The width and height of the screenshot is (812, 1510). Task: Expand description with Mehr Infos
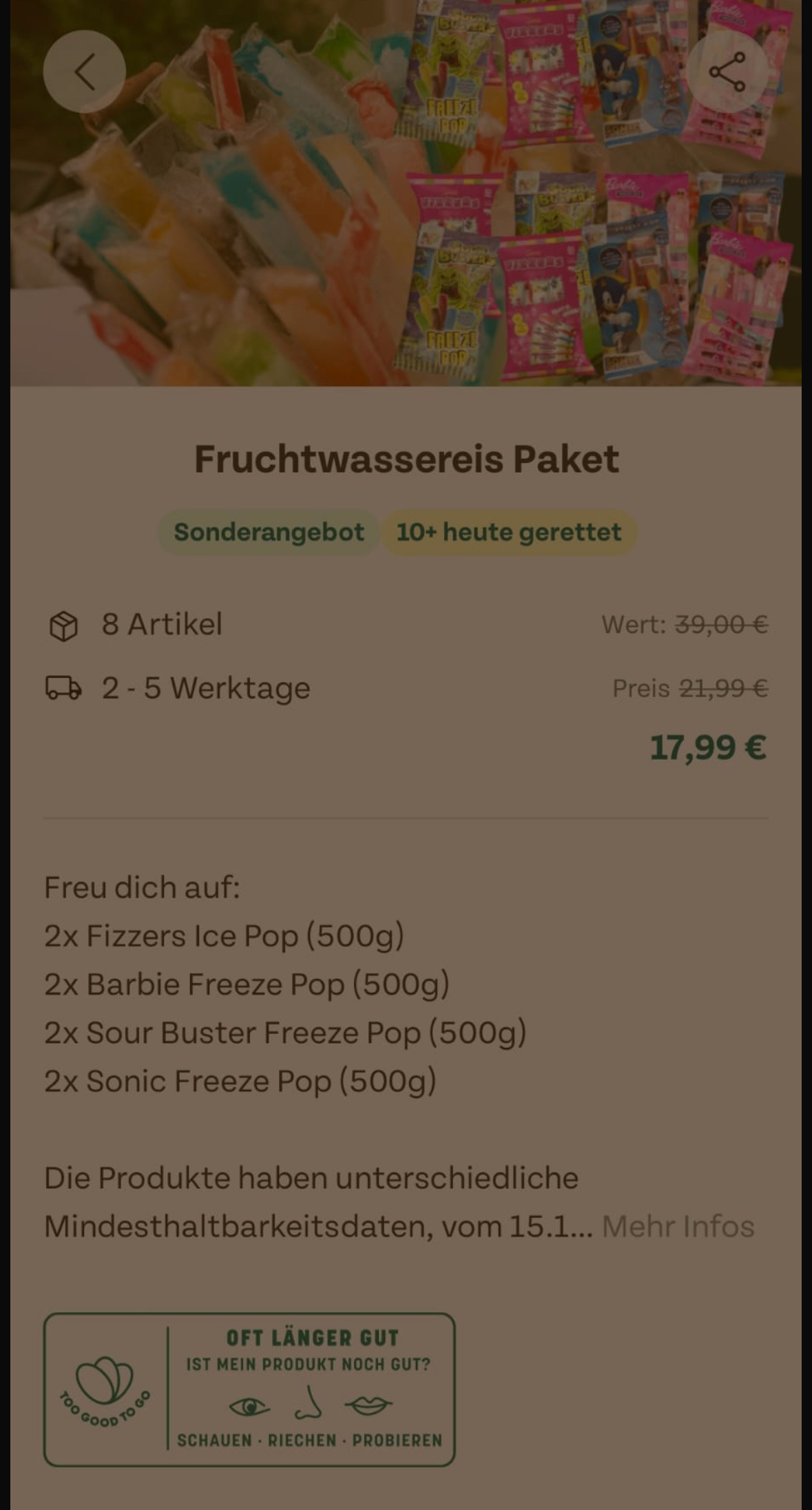[678, 1227]
